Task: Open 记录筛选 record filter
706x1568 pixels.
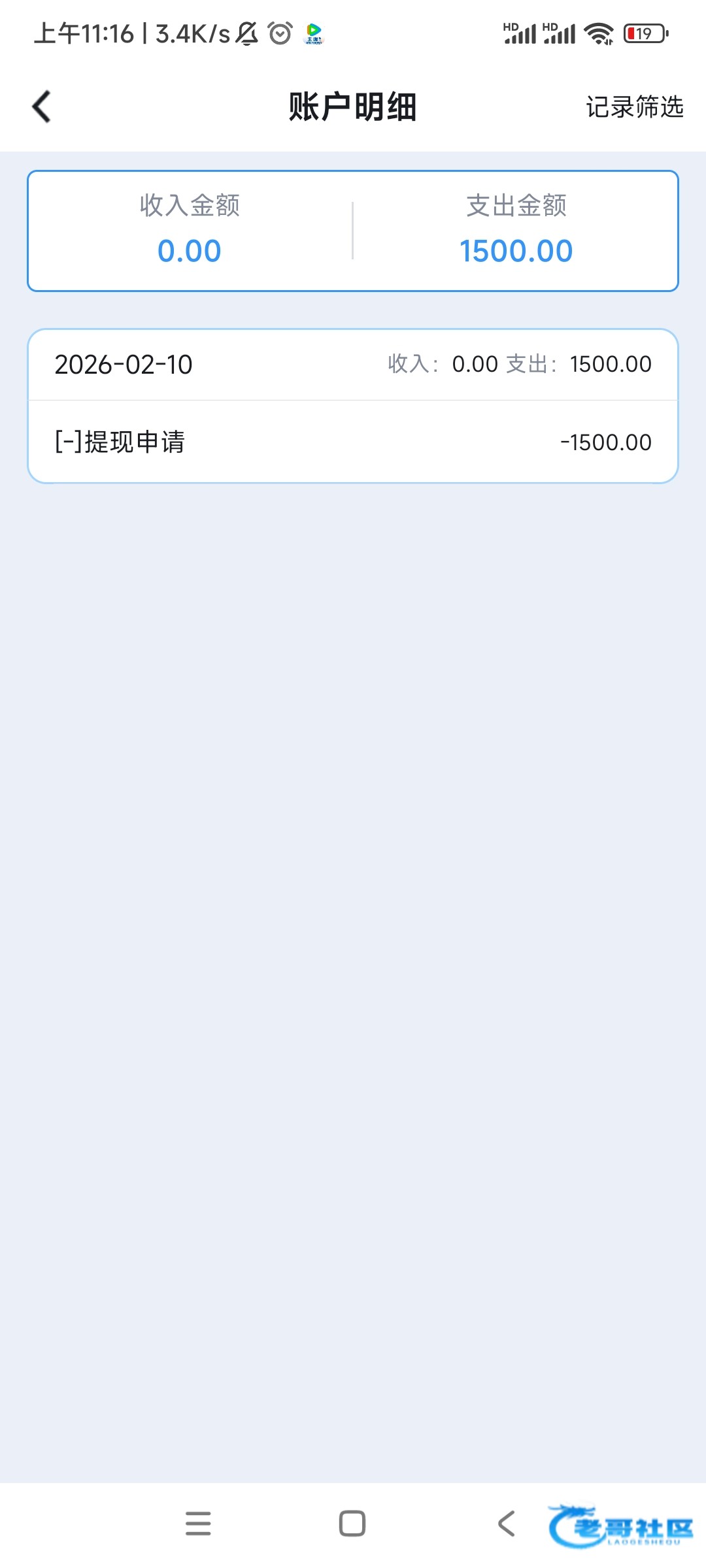Action: click(x=634, y=107)
